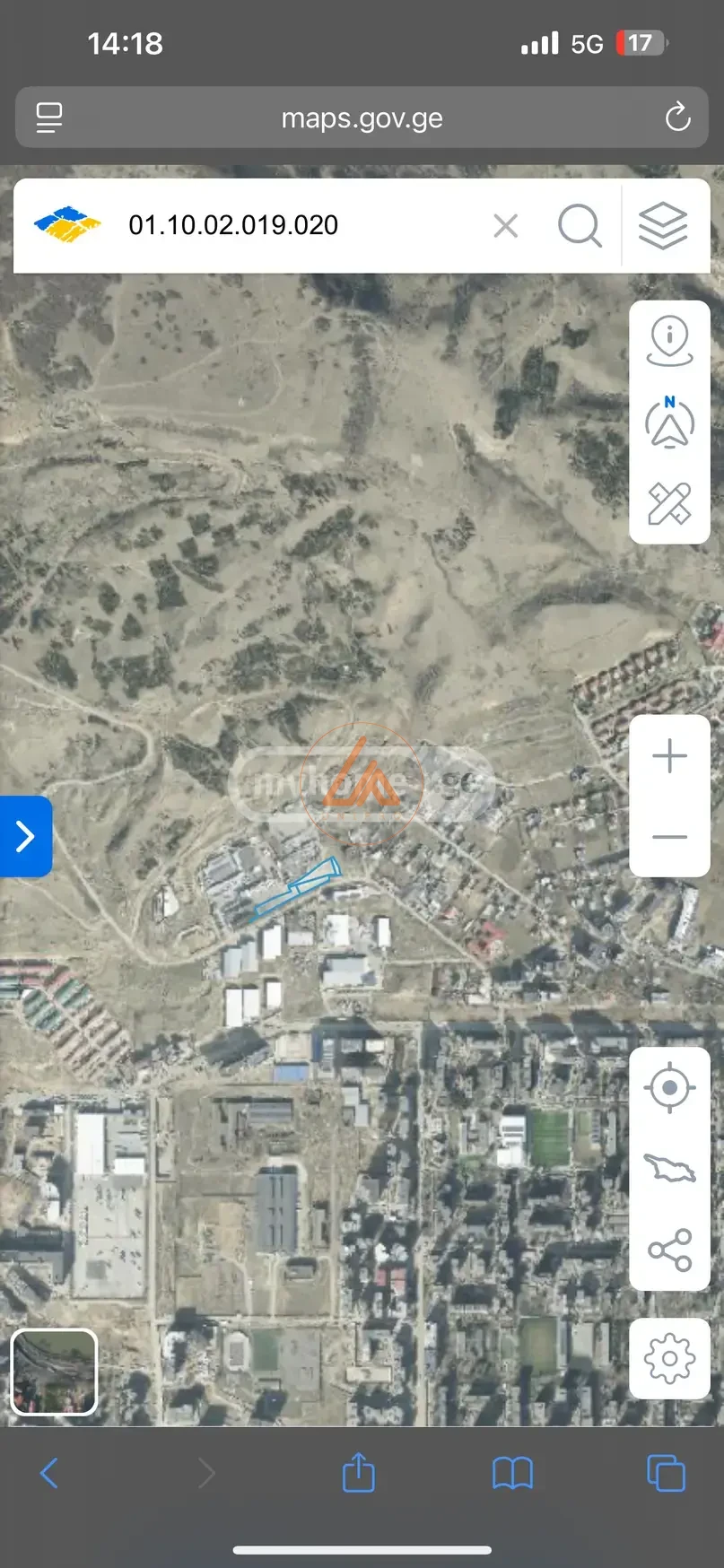Screen dimensions: 724x1568
Task: Reload the maps.gov.ge page
Action: (677, 118)
